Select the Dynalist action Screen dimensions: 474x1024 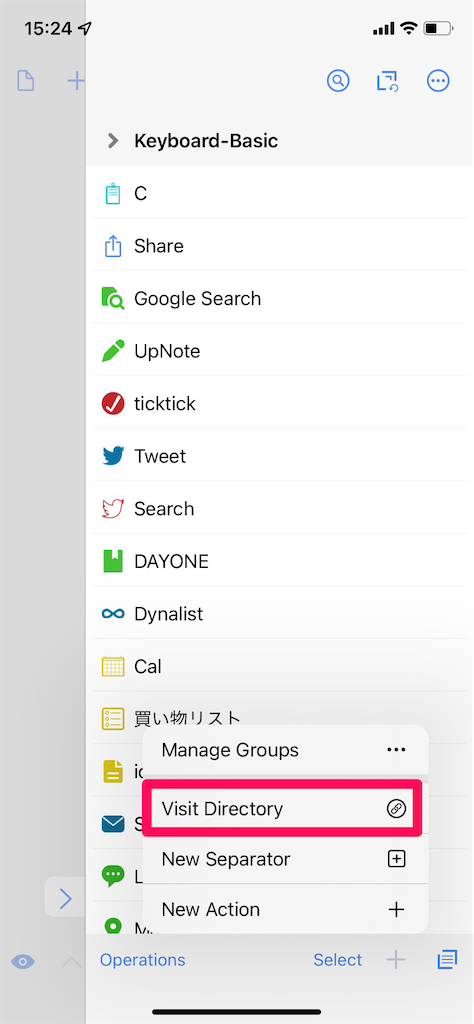tap(279, 614)
